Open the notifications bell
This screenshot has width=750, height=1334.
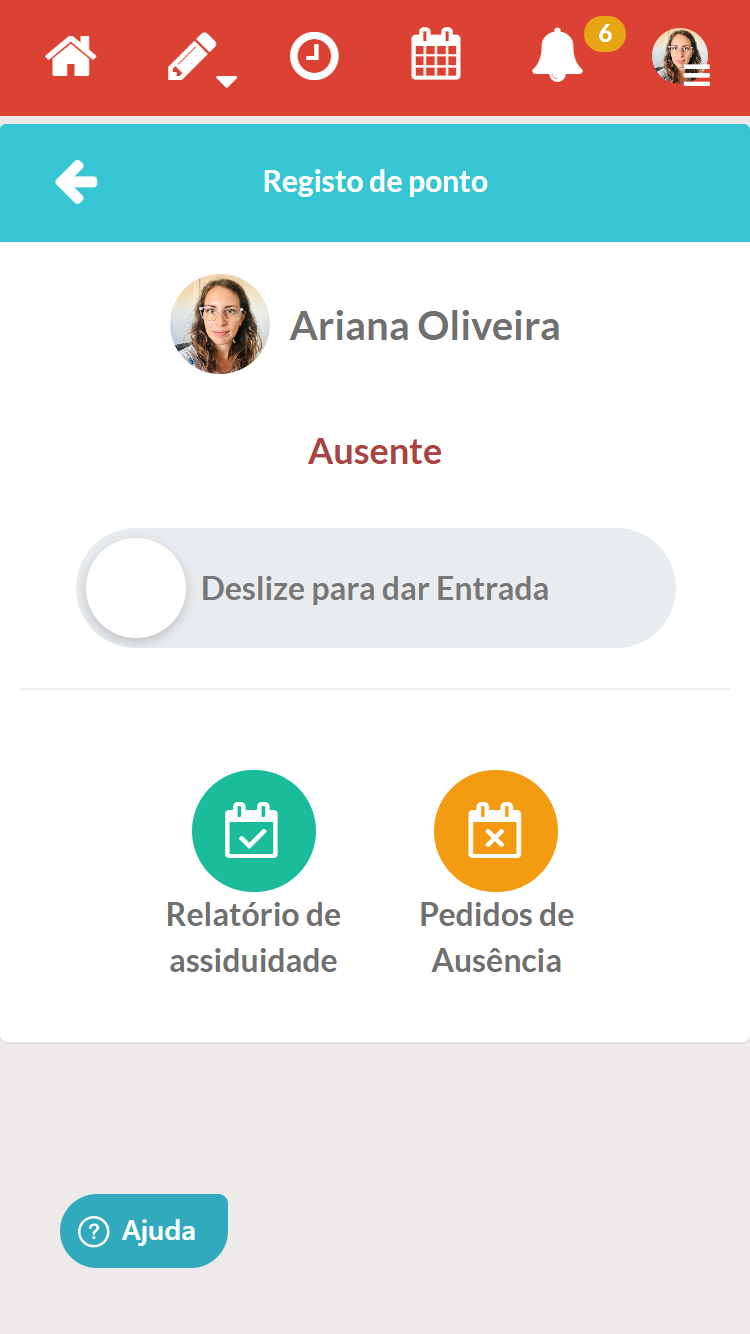(x=557, y=56)
